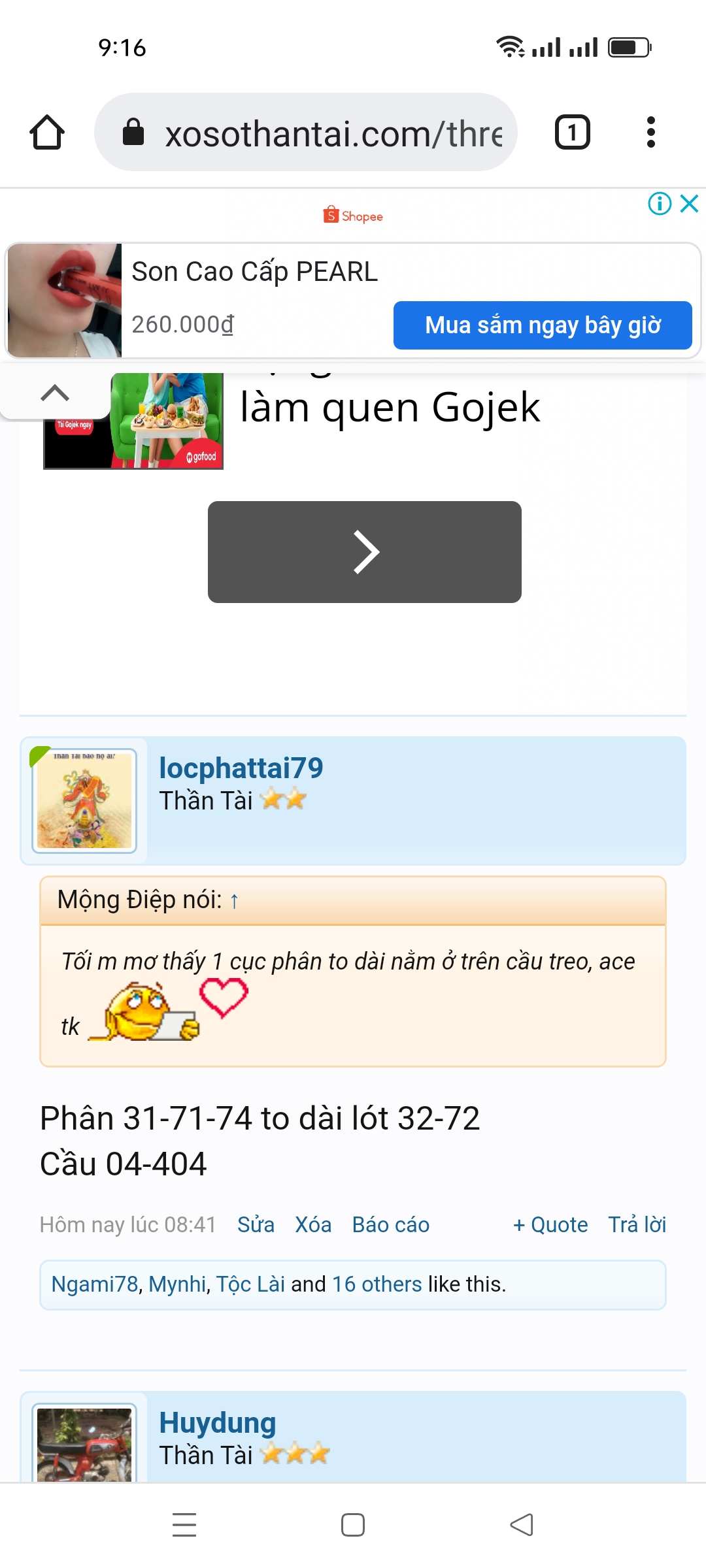Open locphattai79's profile
The image size is (706, 1568).
(x=241, y=768)
